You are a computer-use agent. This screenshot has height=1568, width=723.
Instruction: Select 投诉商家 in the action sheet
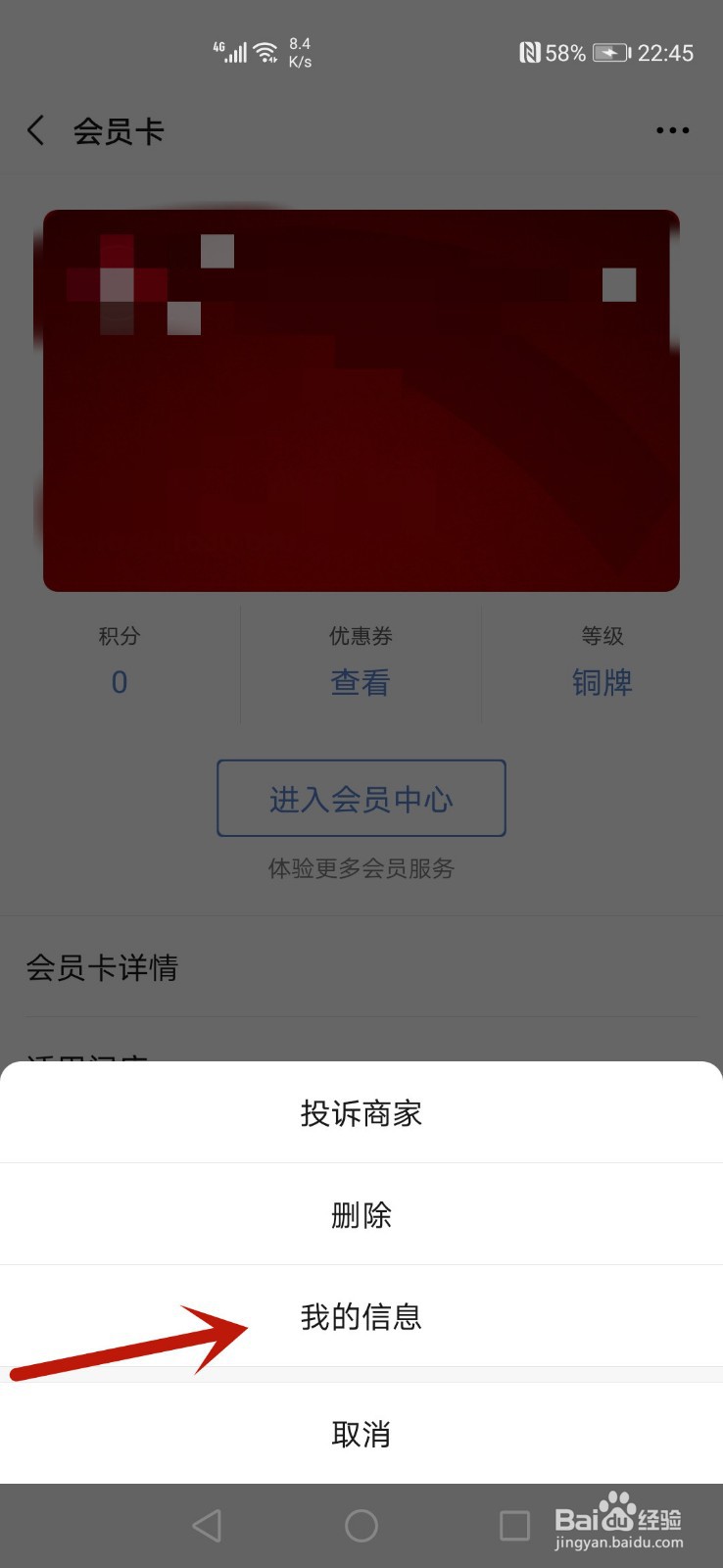(361, 1113)
